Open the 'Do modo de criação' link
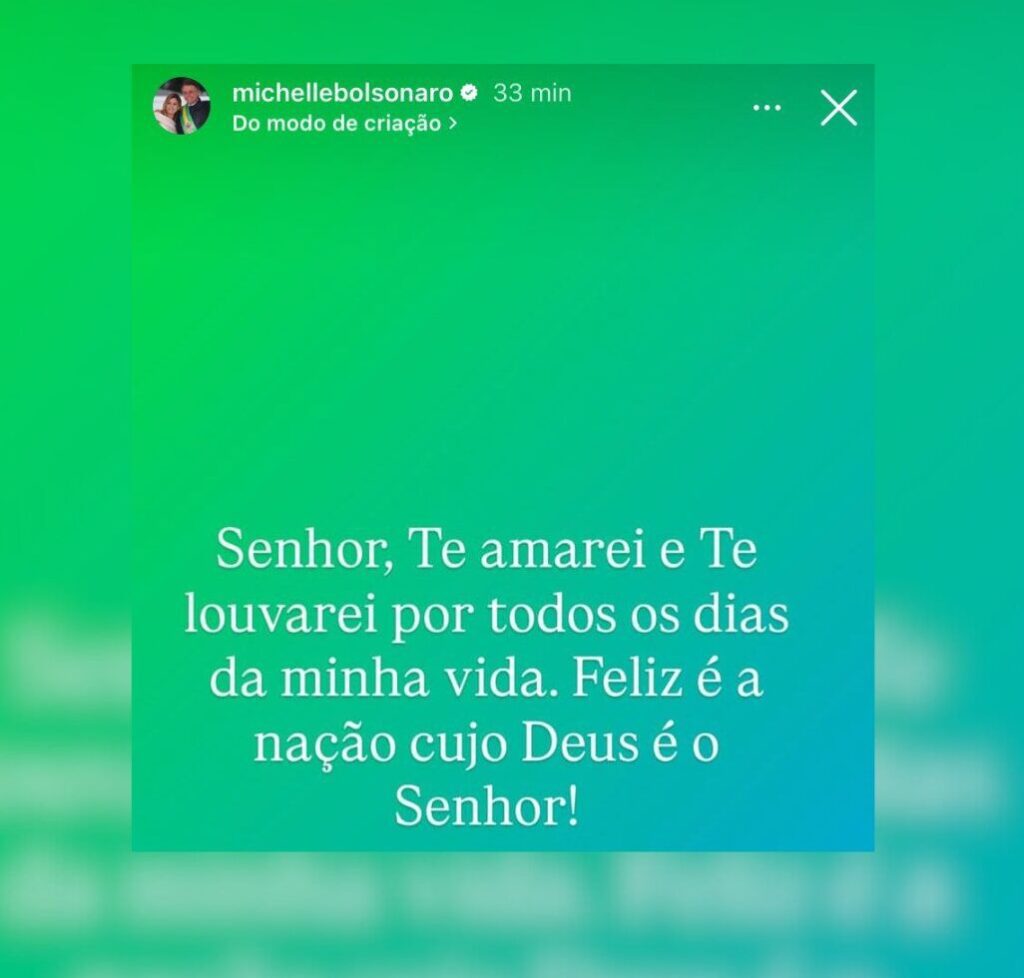 (x=344, y=124)
